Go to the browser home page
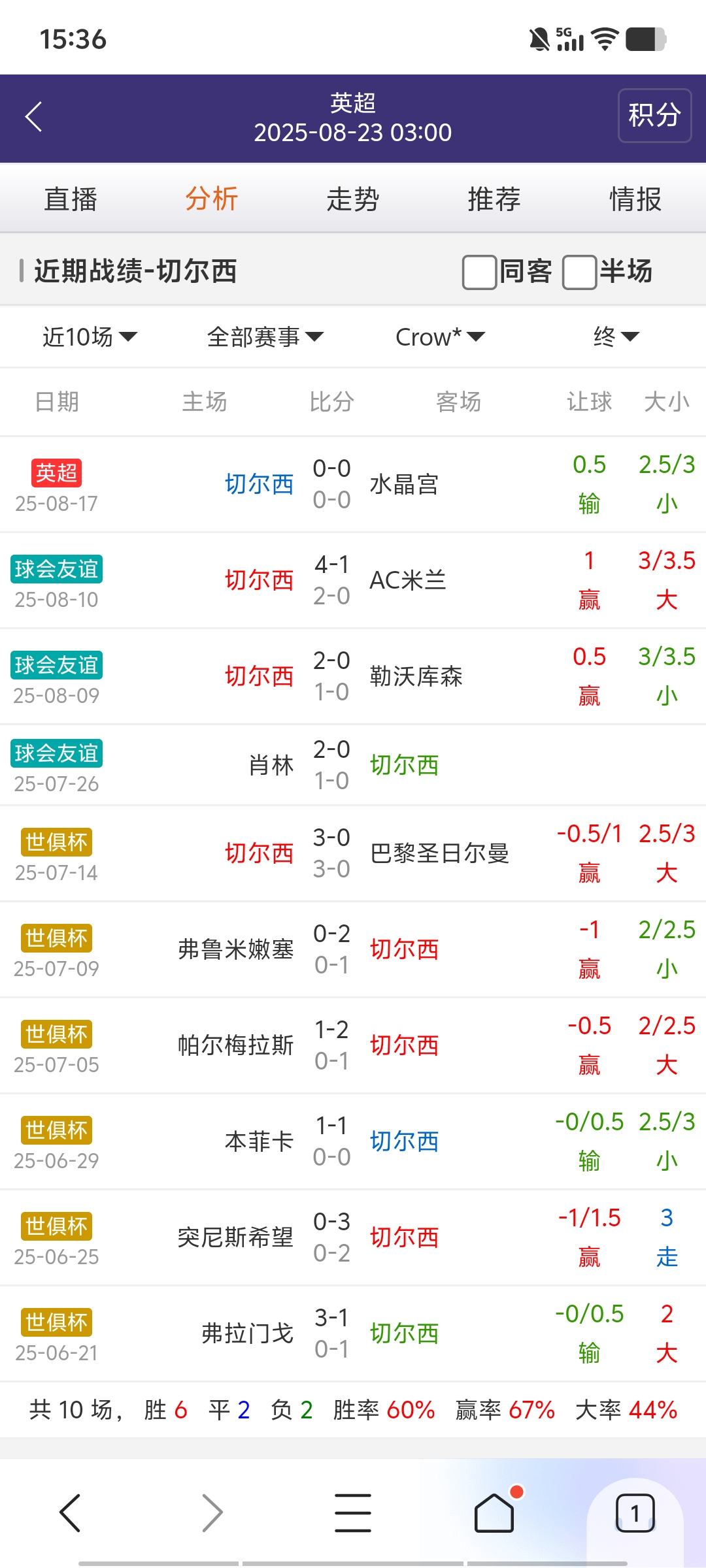 click(x=494, y=1512)
